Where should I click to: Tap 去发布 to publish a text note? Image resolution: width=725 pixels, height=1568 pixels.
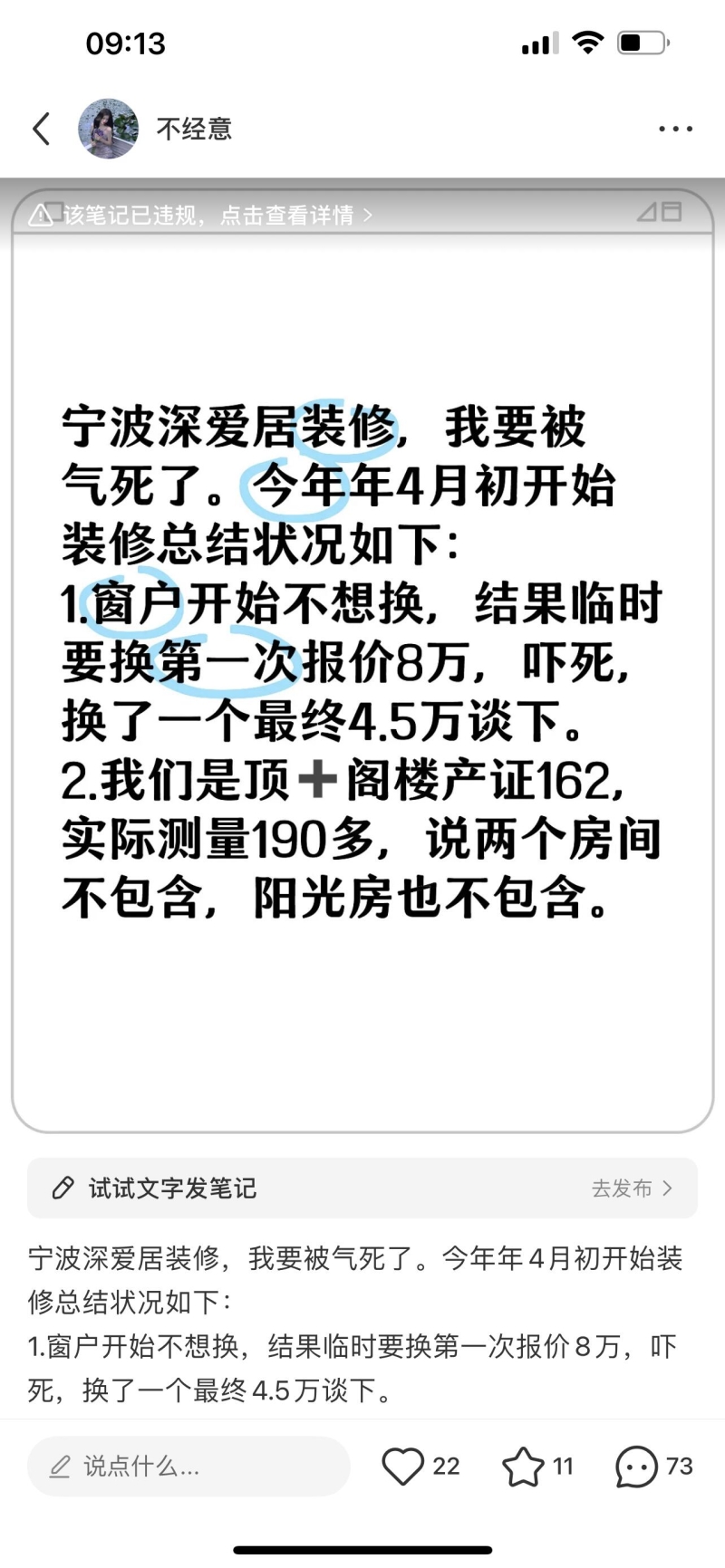[633, 1188]
